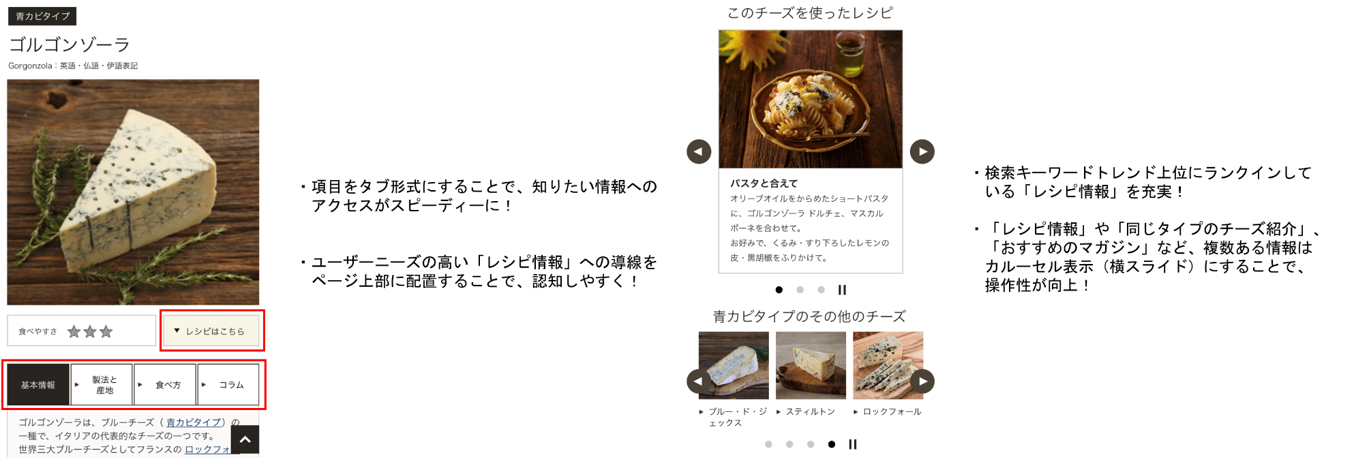Image resolution: width=1354 pixels, height=457 pixels.
Task: View the スティルトン cheese page
Action: click(x=811, y=366)
